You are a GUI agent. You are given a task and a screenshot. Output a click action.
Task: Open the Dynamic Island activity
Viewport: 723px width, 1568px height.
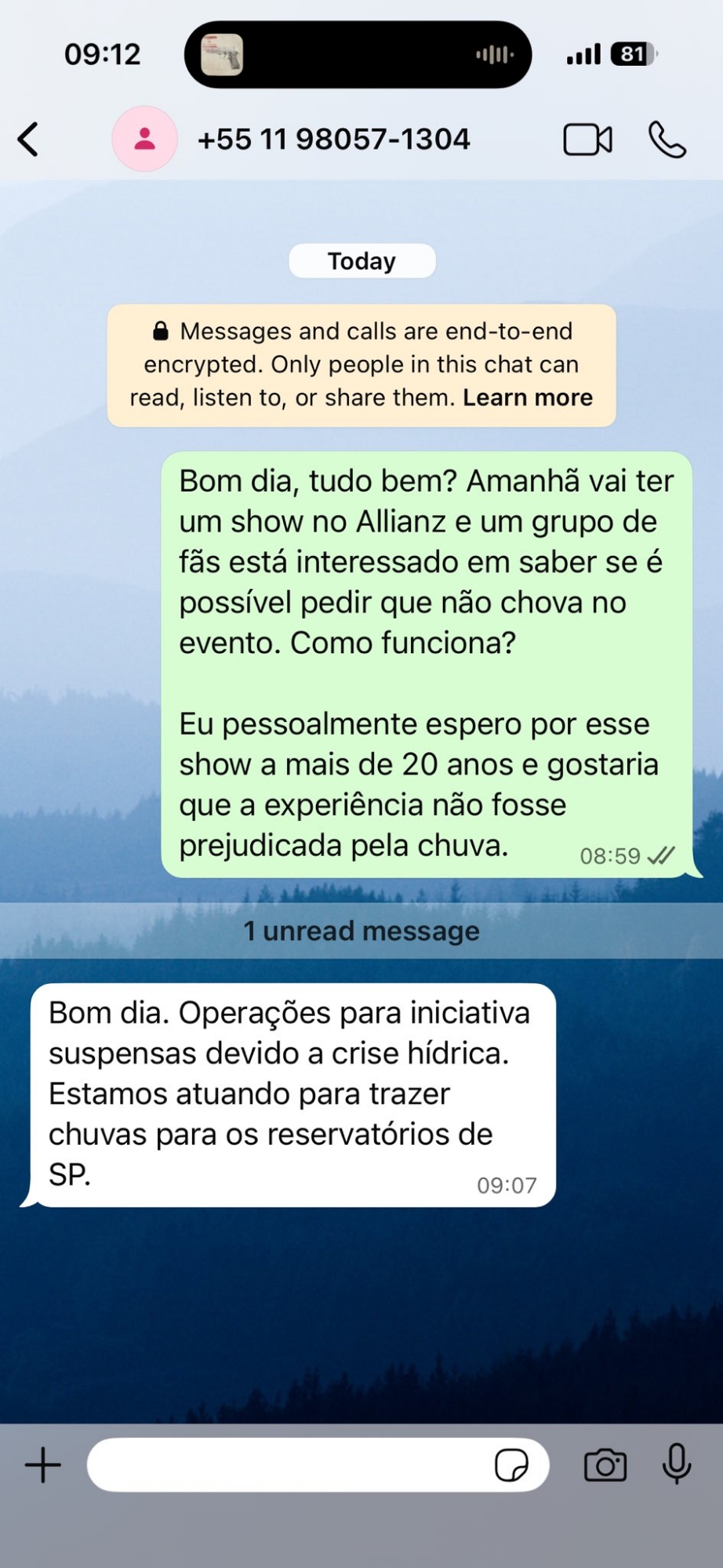358,55
